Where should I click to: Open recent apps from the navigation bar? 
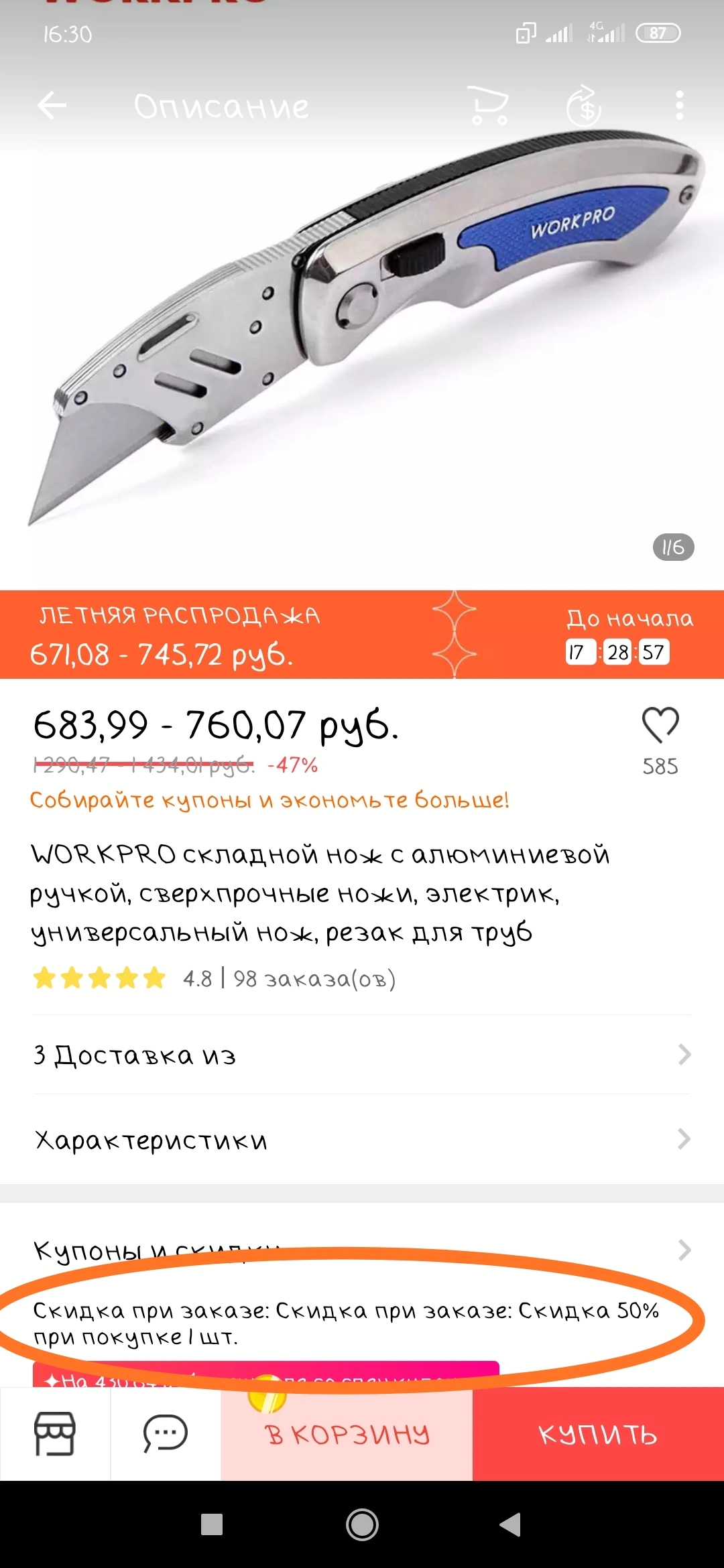pyautogui.click(x=212, y=1524)
